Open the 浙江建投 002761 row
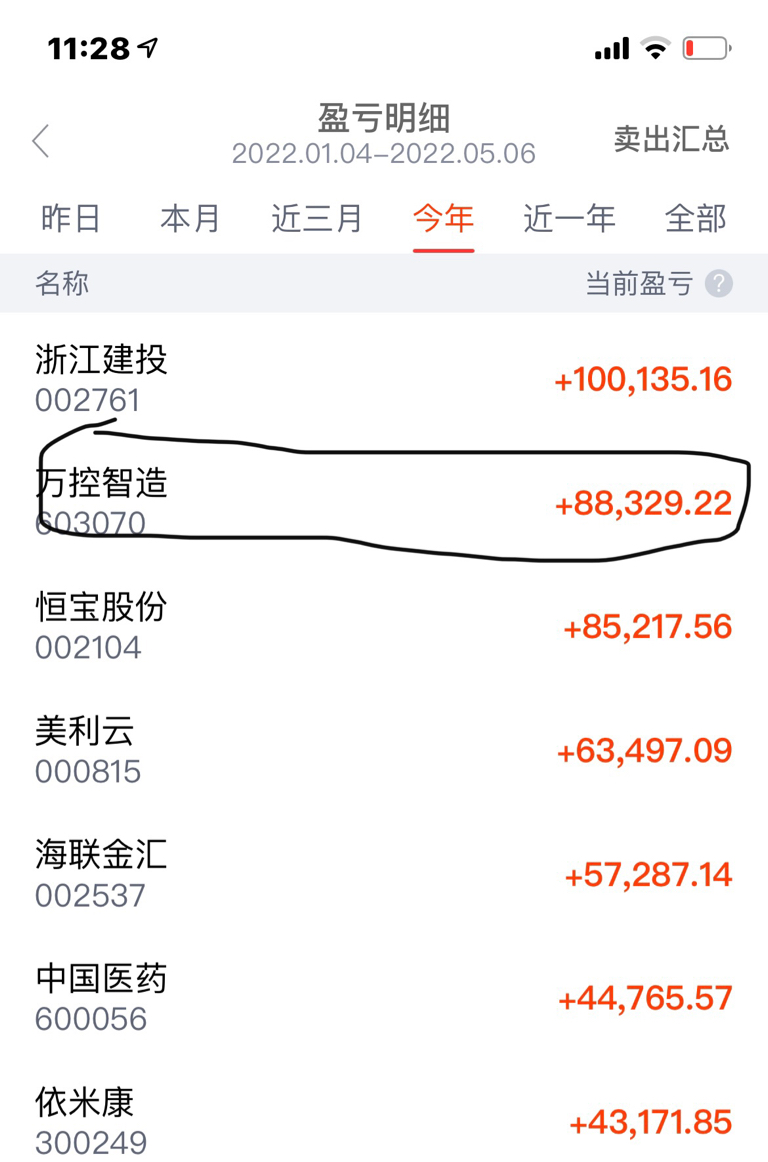The height and width of the screenshot is (1162, 768). pyautogui.click(x=384, y=379)
